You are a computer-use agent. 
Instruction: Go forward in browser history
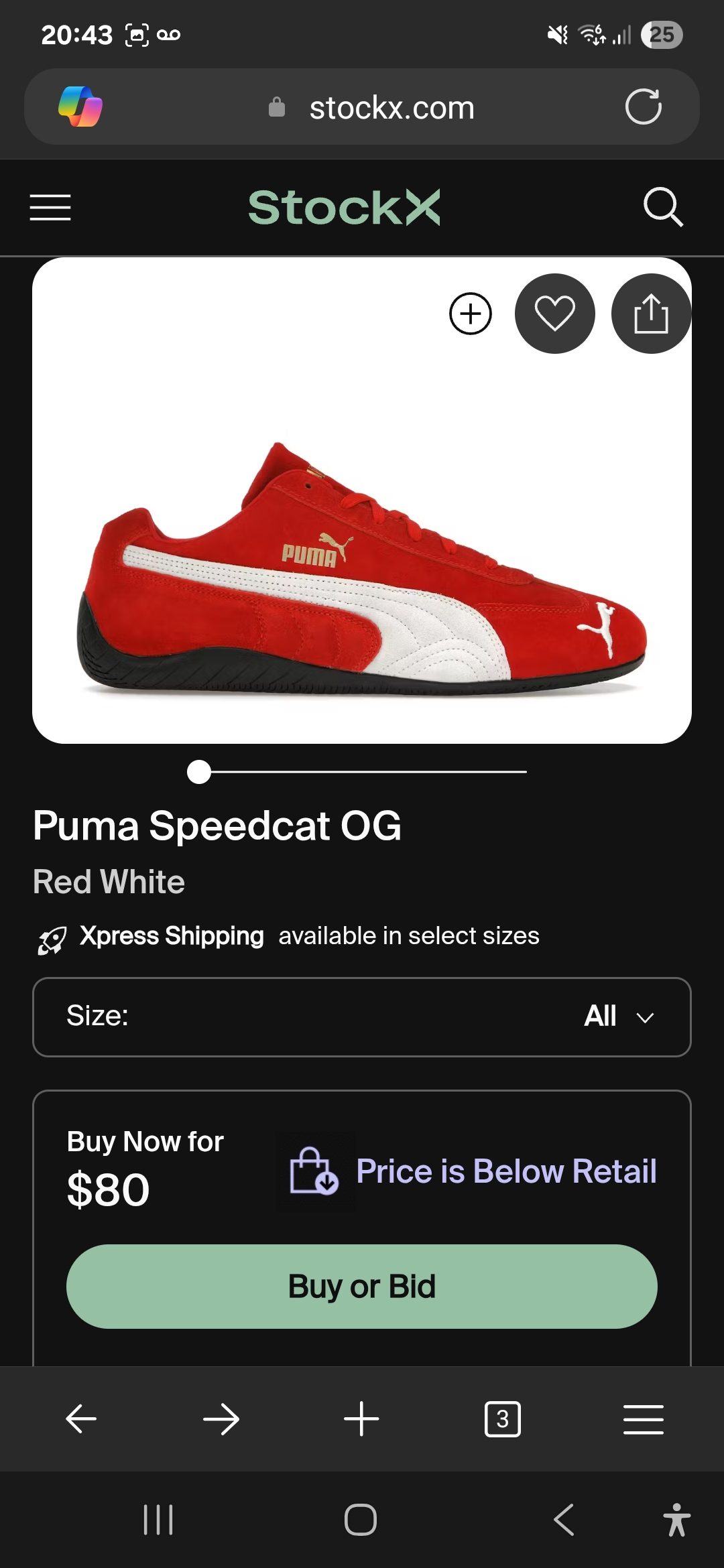[221, 1419]
